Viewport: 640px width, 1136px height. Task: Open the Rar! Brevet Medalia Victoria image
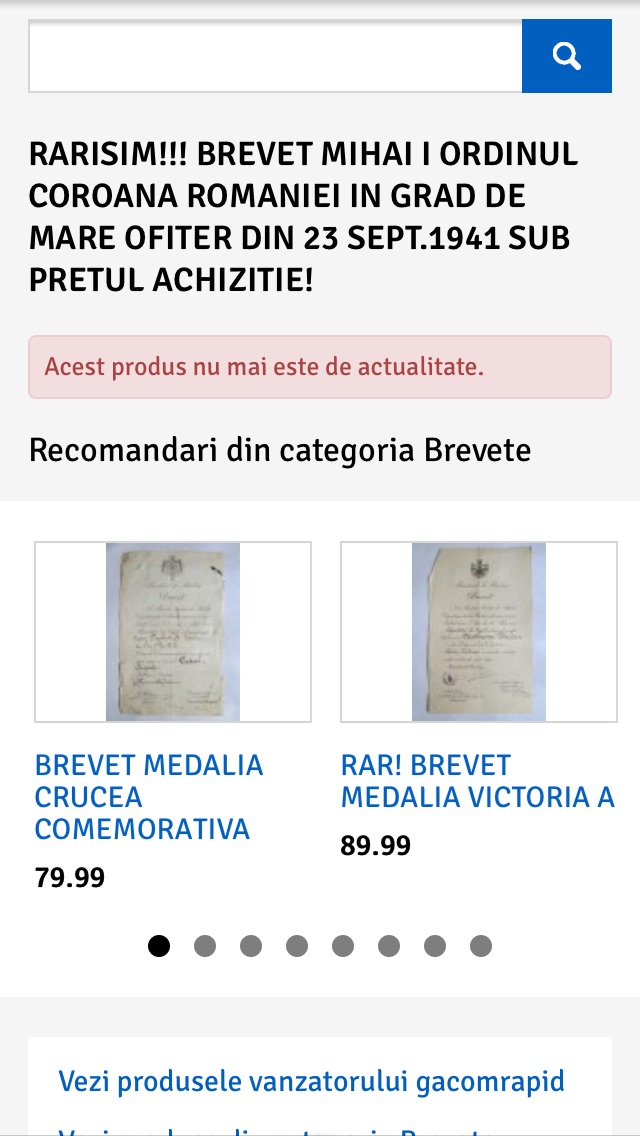click(x=478, y=632)
